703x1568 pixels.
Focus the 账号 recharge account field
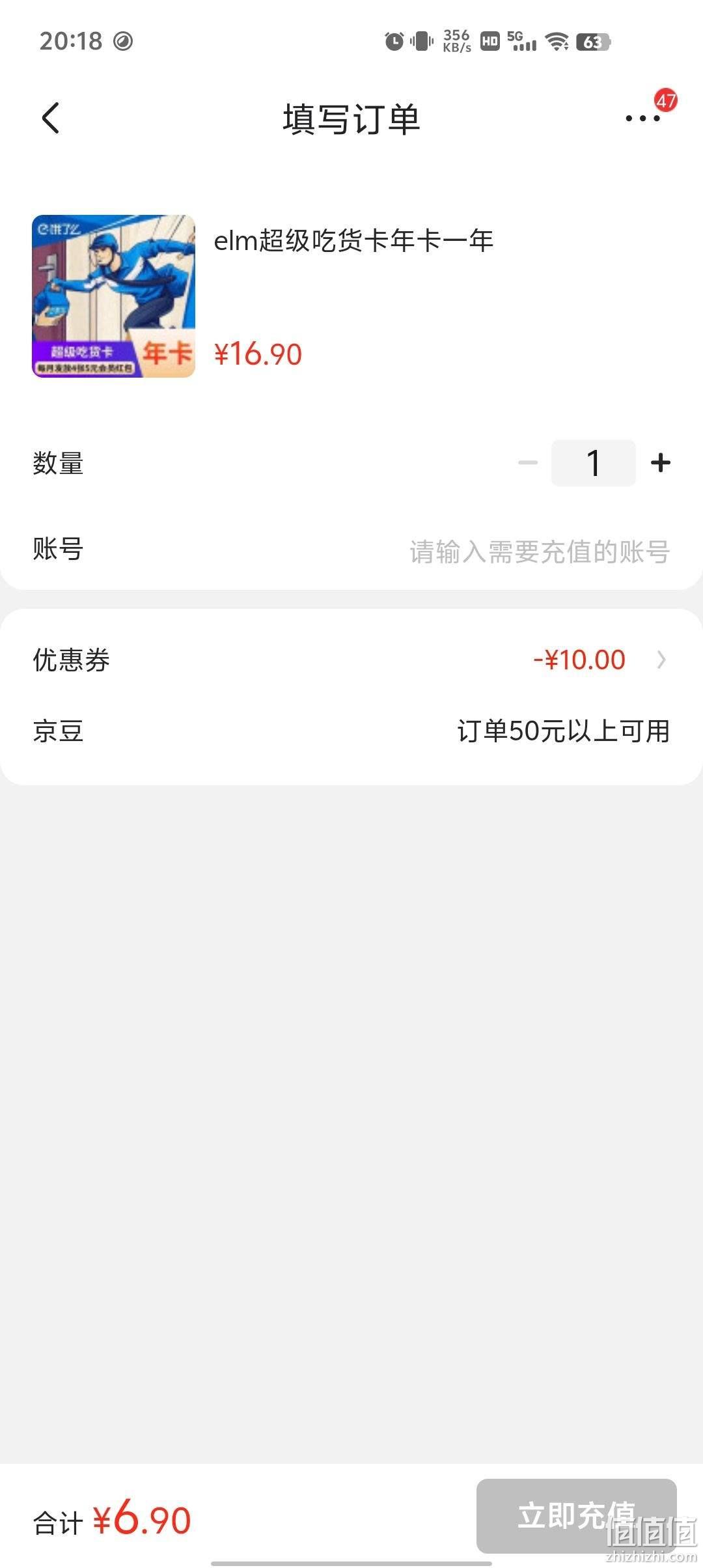click(540, 552)
